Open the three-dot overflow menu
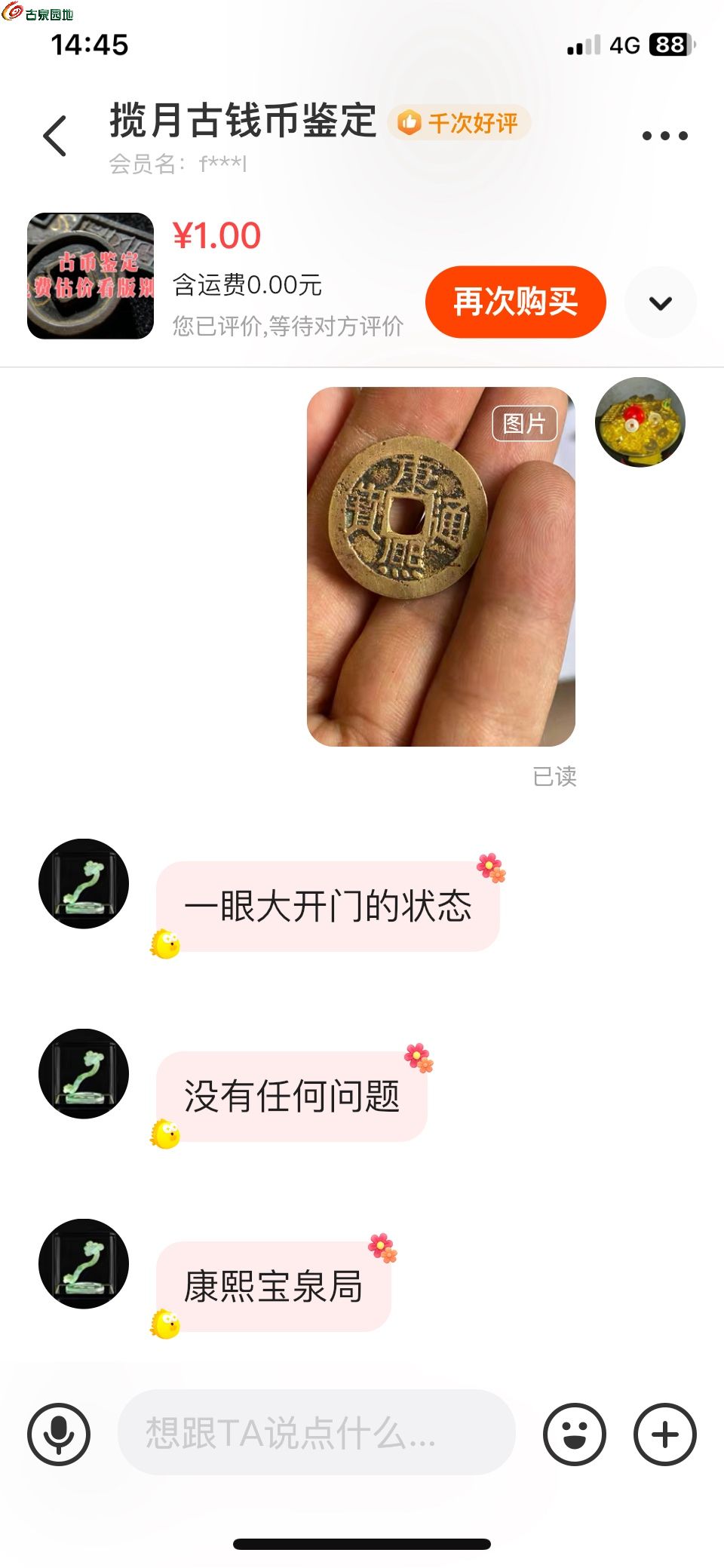This screenshot has height=1568, width=724. [x=664, y=136]
